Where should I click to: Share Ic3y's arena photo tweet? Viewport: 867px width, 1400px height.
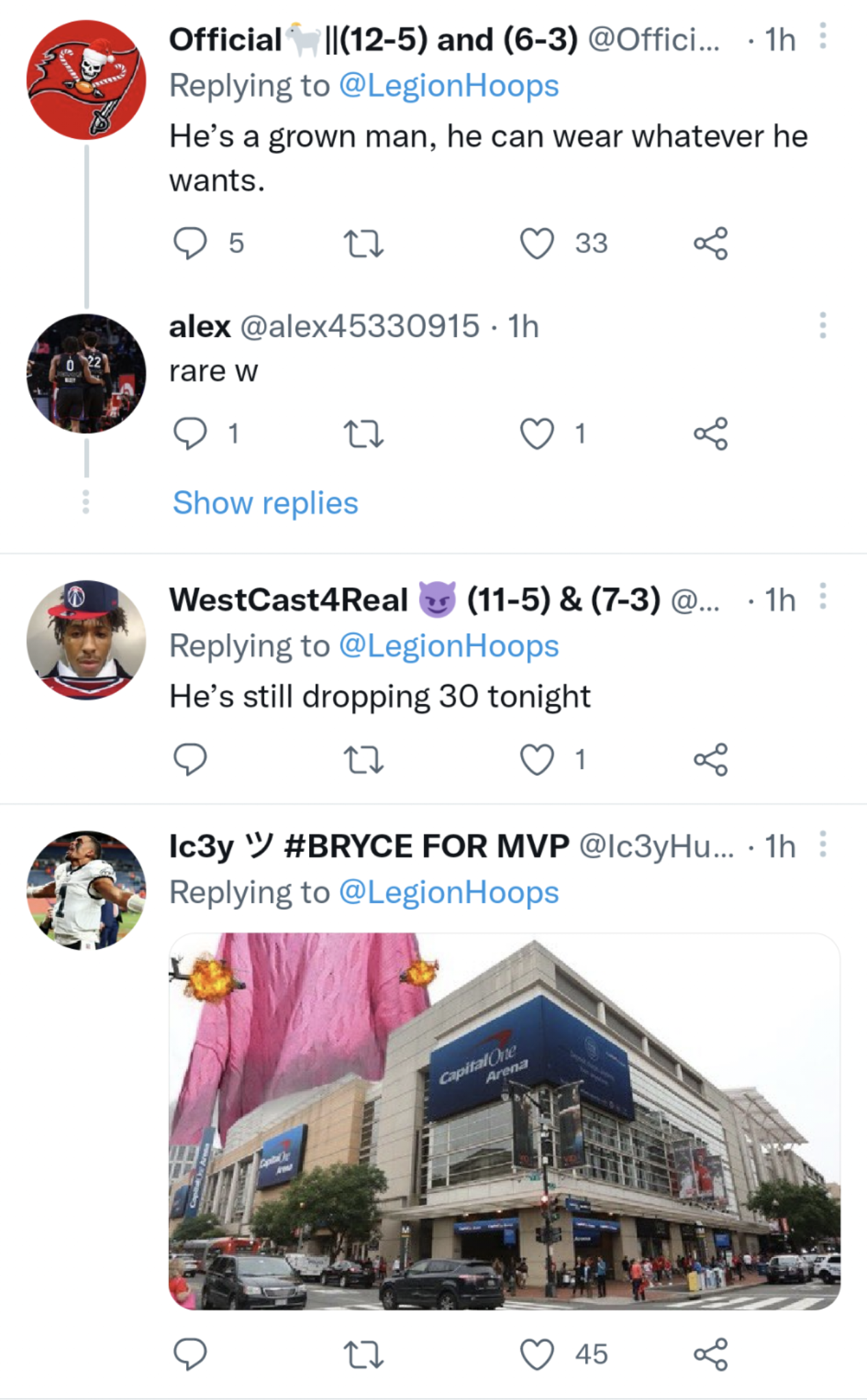(x=711, y=1354)
